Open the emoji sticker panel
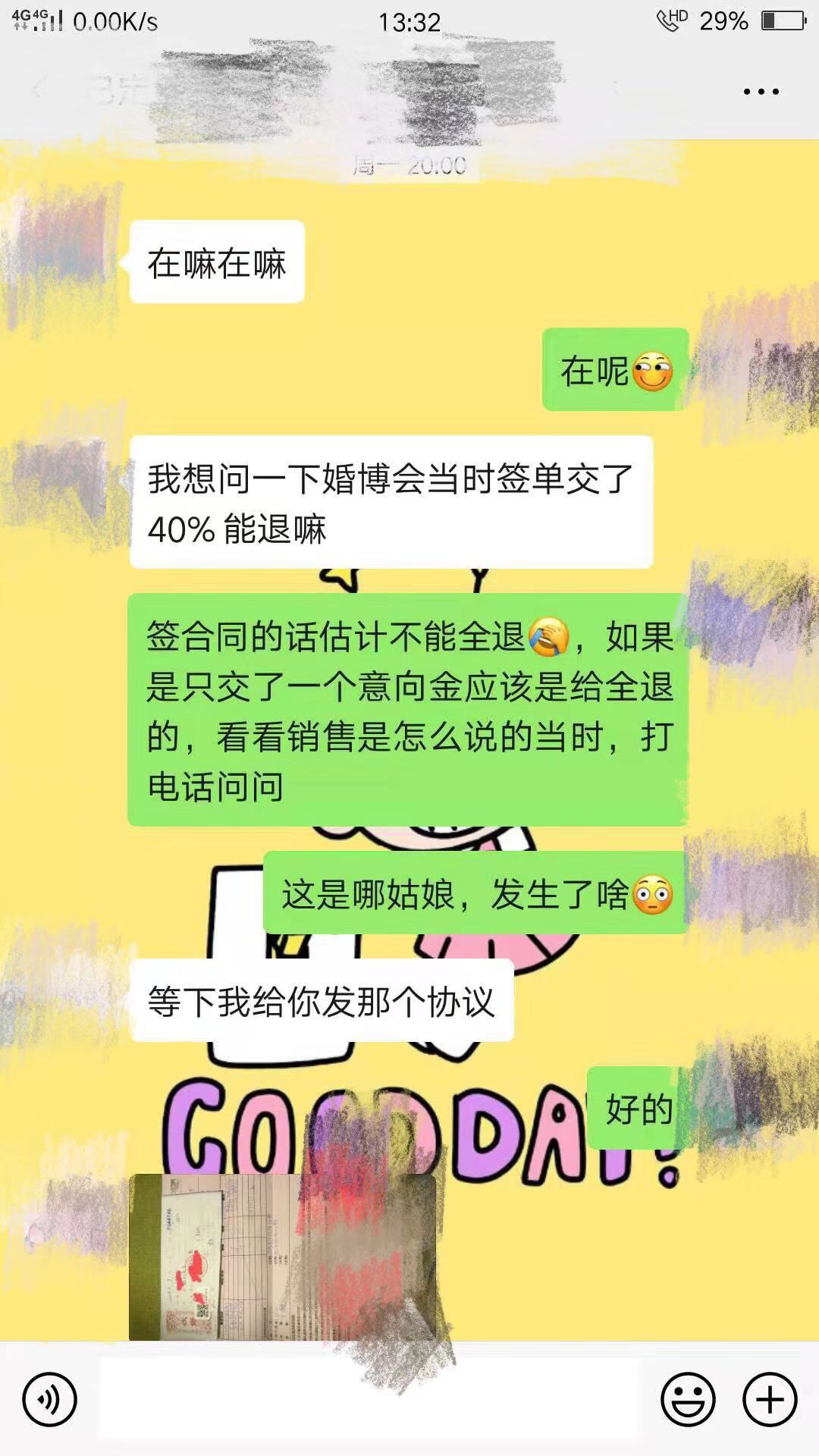Viewport: 819px width, 1456px height. tap(688, 1399)
